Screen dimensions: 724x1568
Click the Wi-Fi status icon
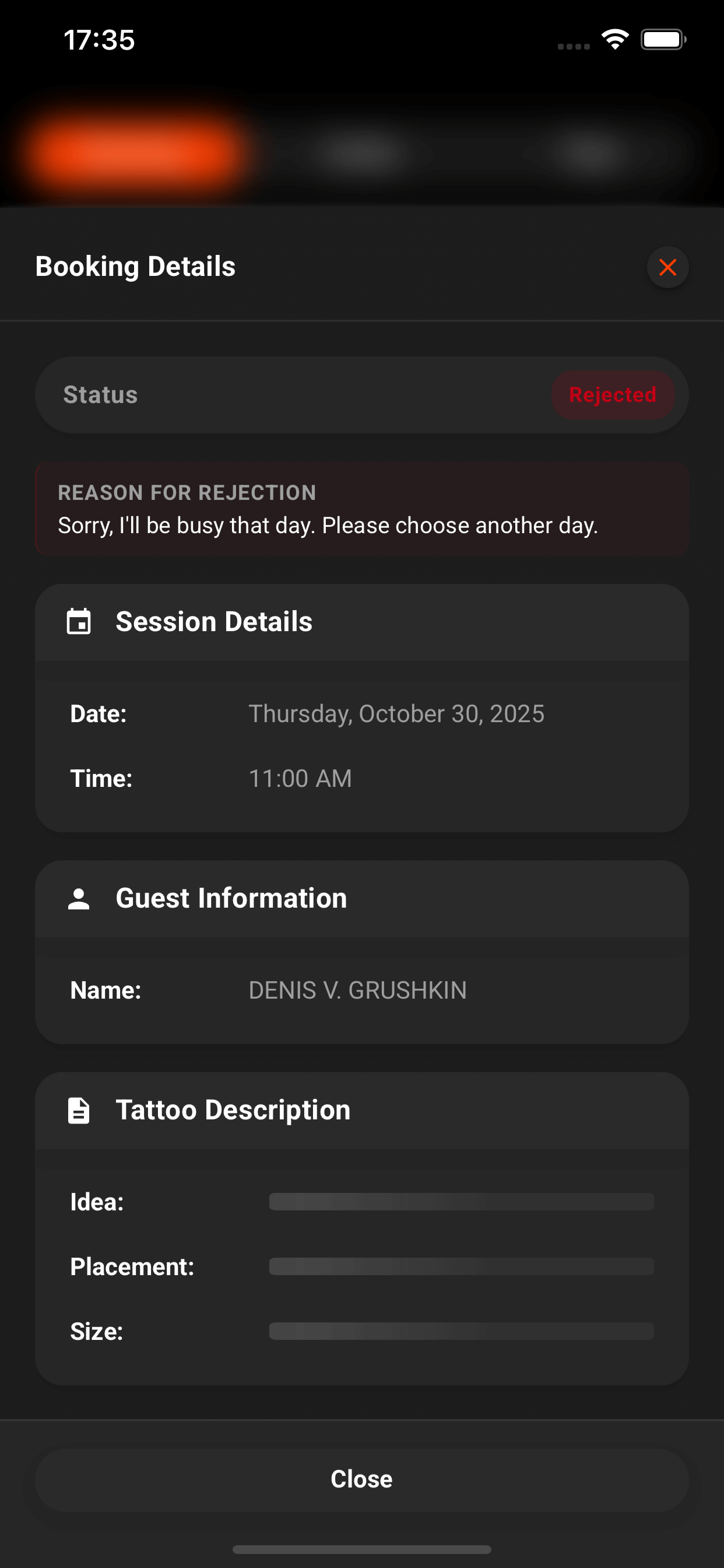[x=614, y=39]
